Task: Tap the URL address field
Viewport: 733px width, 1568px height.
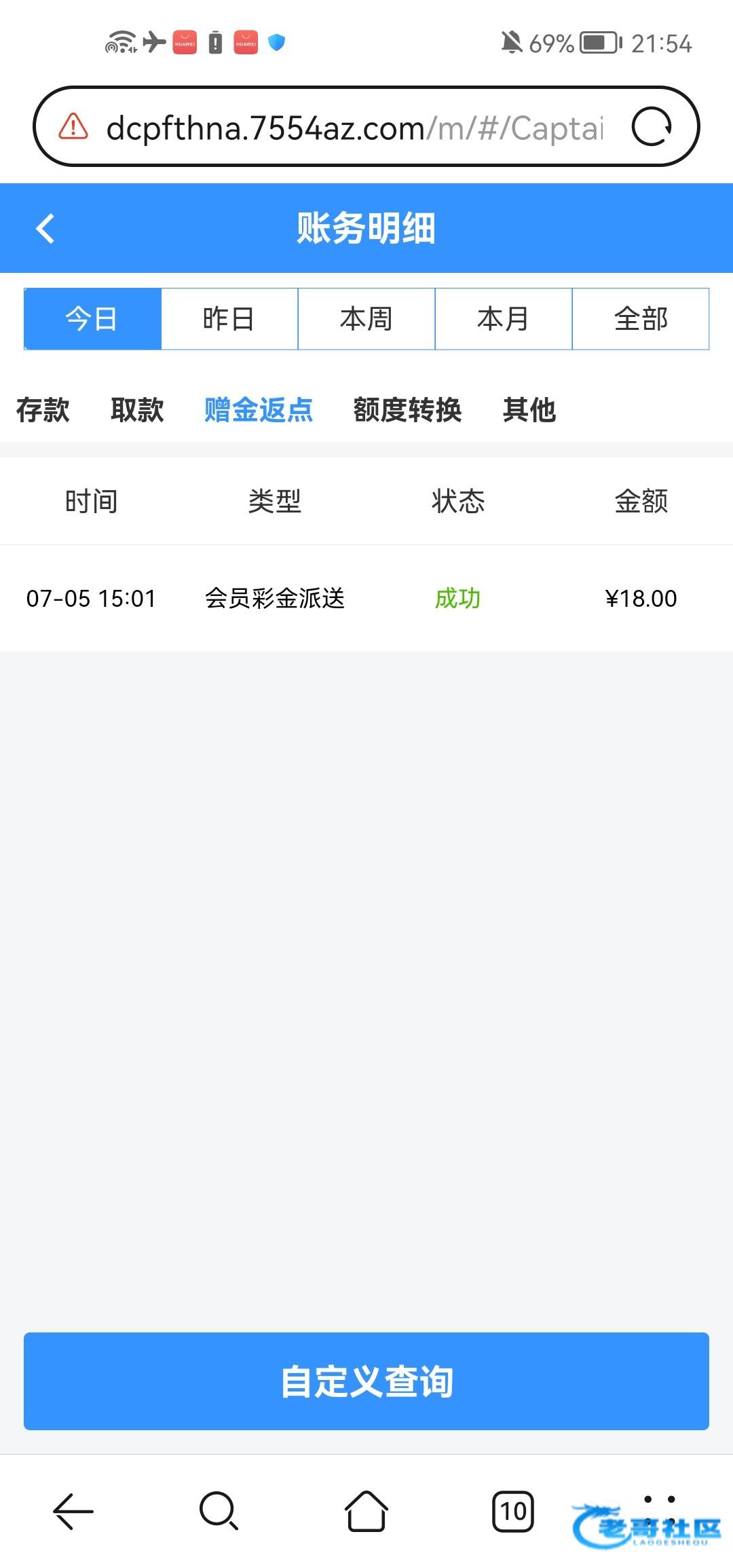Action: click(353, 128)
